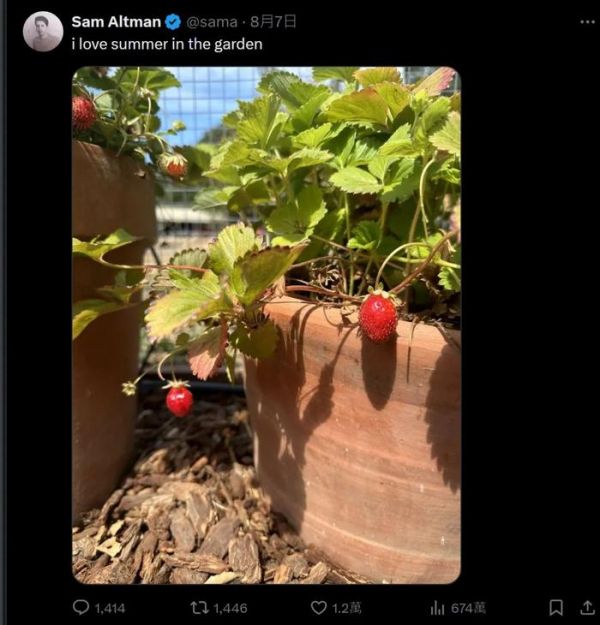View the post's analytics
This screenshot has height=625, width=600.
[x=437, y=607]
